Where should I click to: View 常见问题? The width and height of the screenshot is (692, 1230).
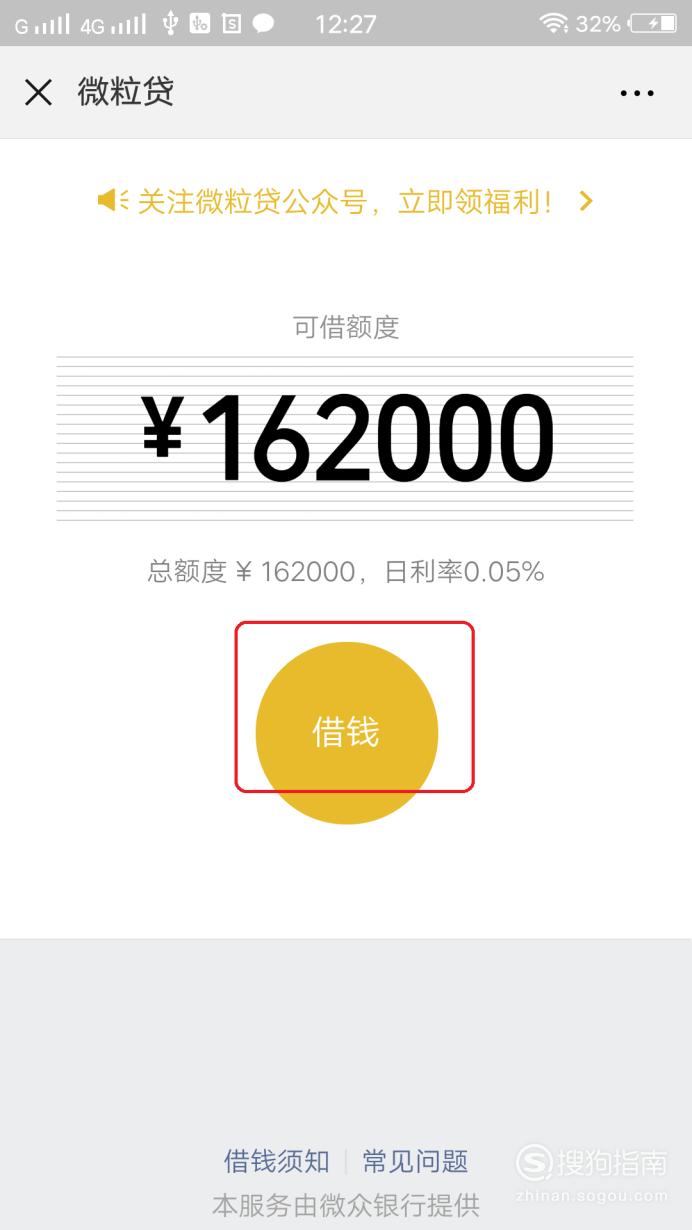tap(415, 1161)
